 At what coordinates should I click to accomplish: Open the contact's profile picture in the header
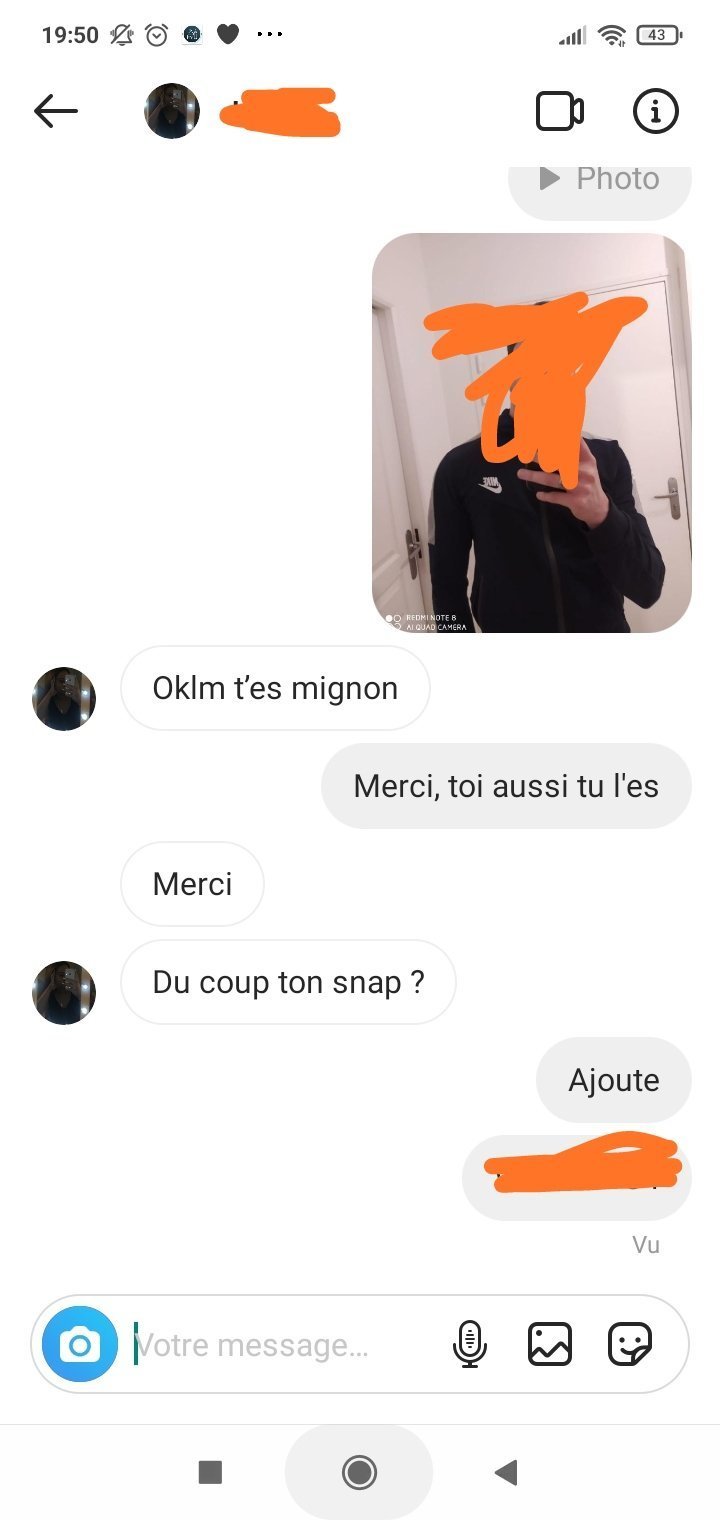pos(172,111)
